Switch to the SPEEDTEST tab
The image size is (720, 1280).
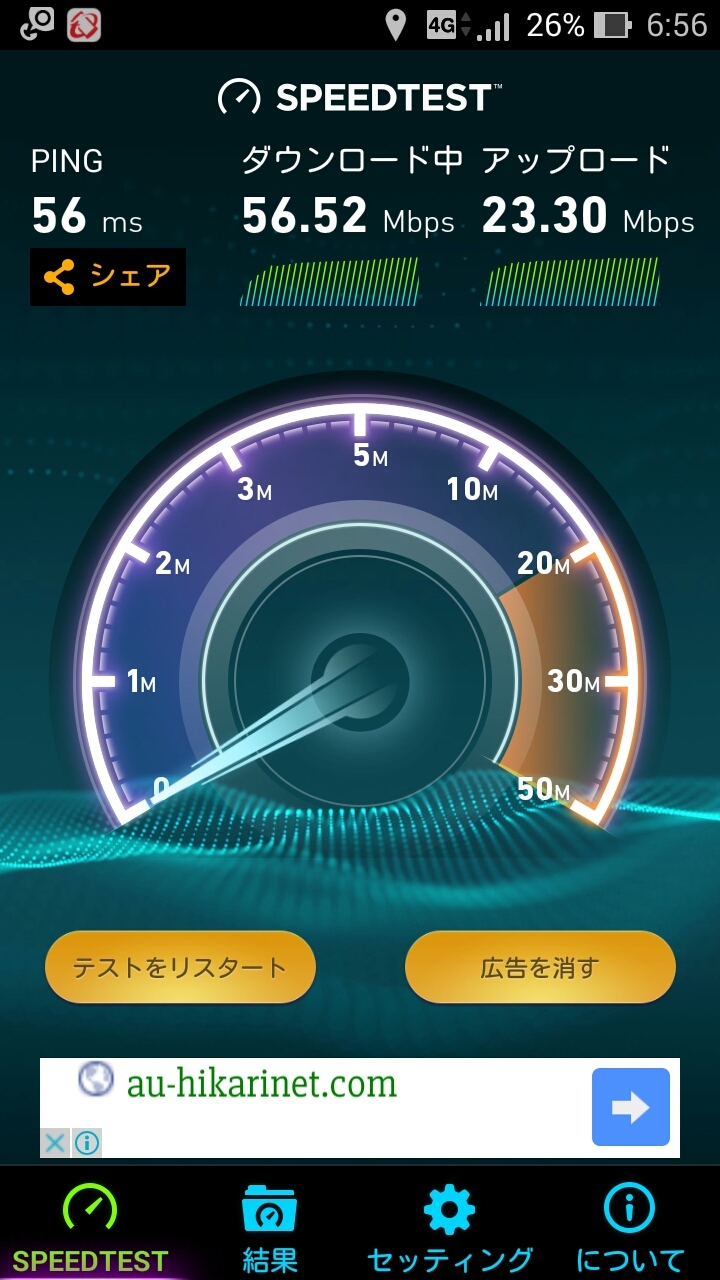90,1228
